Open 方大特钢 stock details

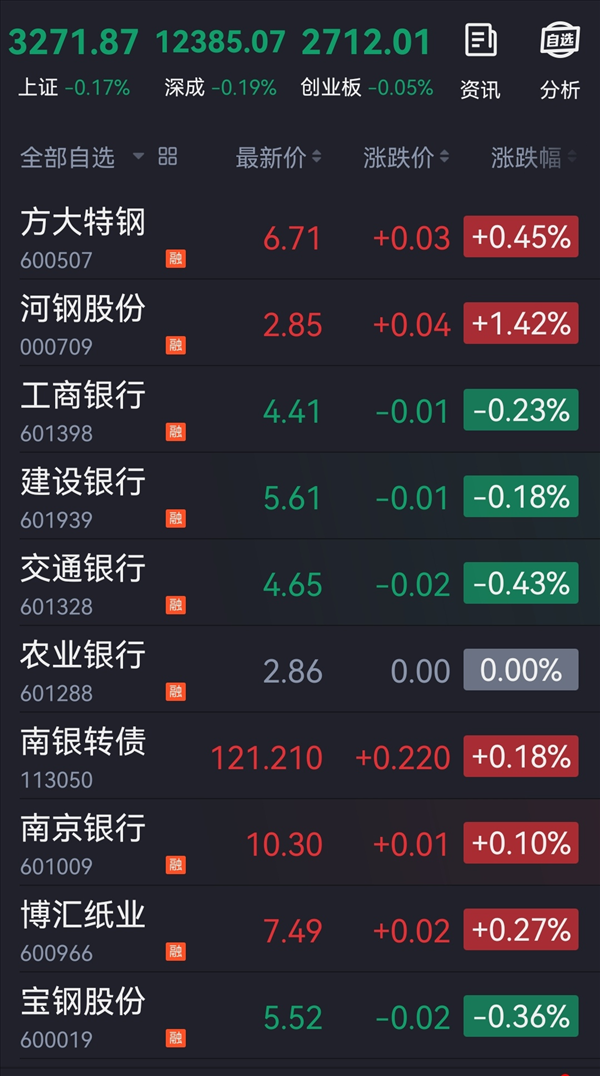[300, 237]
